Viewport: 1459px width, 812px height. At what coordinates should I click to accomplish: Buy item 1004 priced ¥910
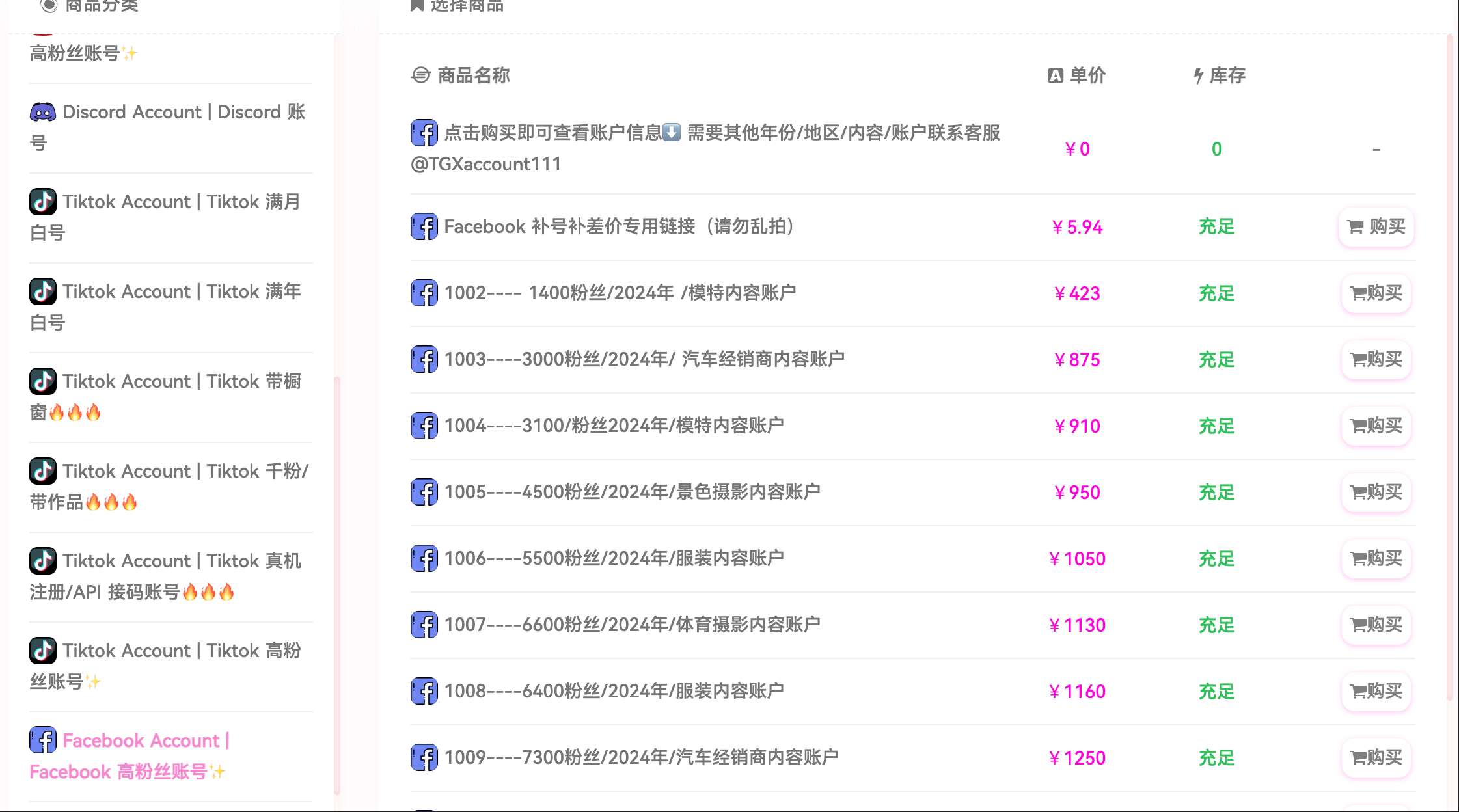[x=1376, y=426]
